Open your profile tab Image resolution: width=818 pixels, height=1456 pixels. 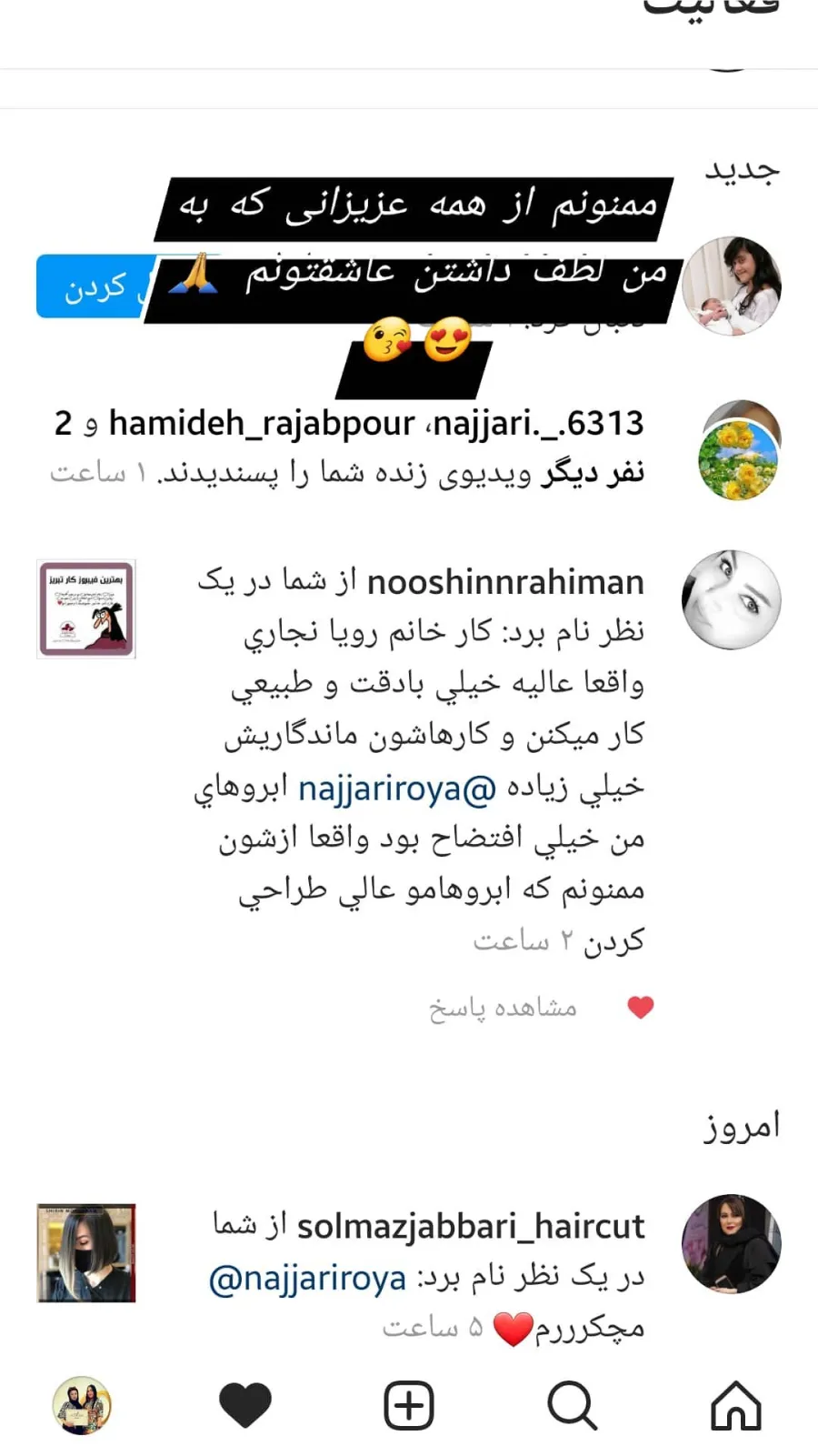click(x=82, y=1405)
